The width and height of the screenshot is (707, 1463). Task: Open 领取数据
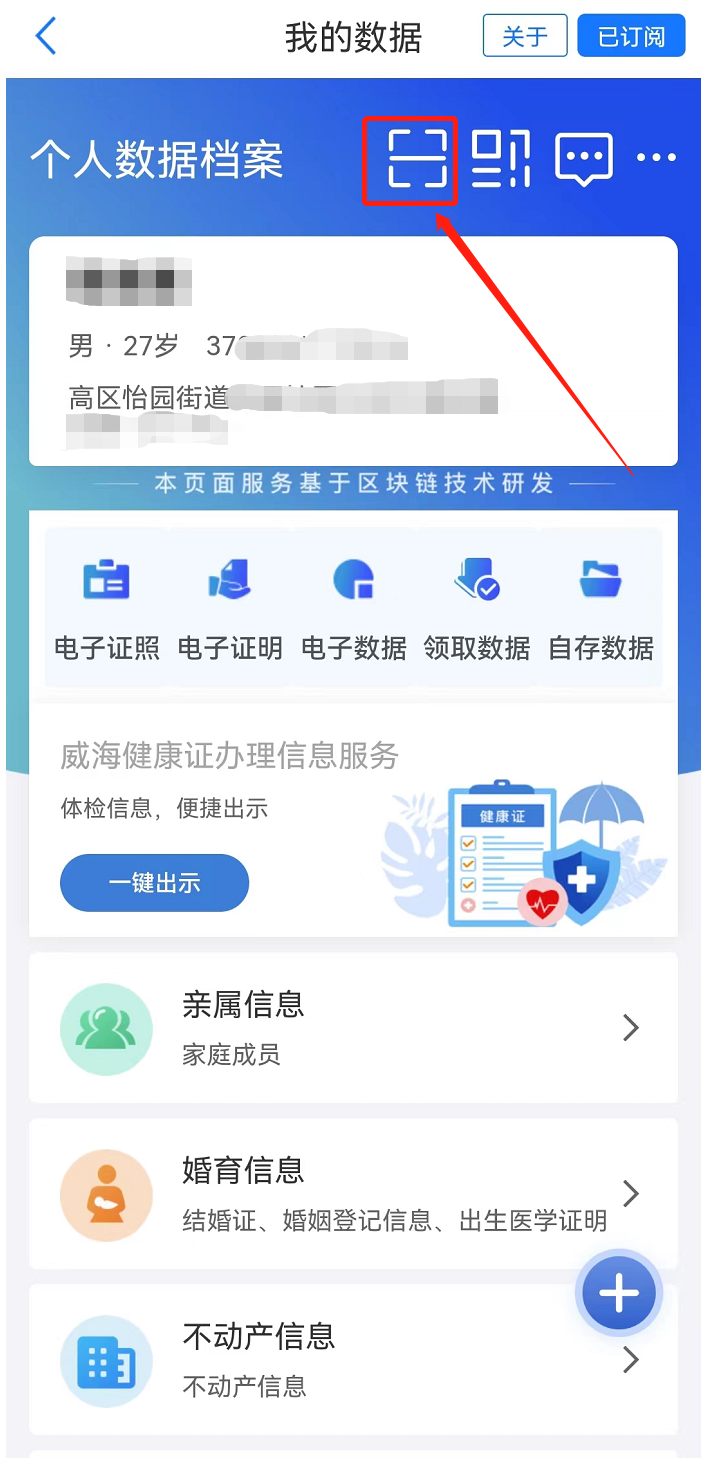pos(477,607)
